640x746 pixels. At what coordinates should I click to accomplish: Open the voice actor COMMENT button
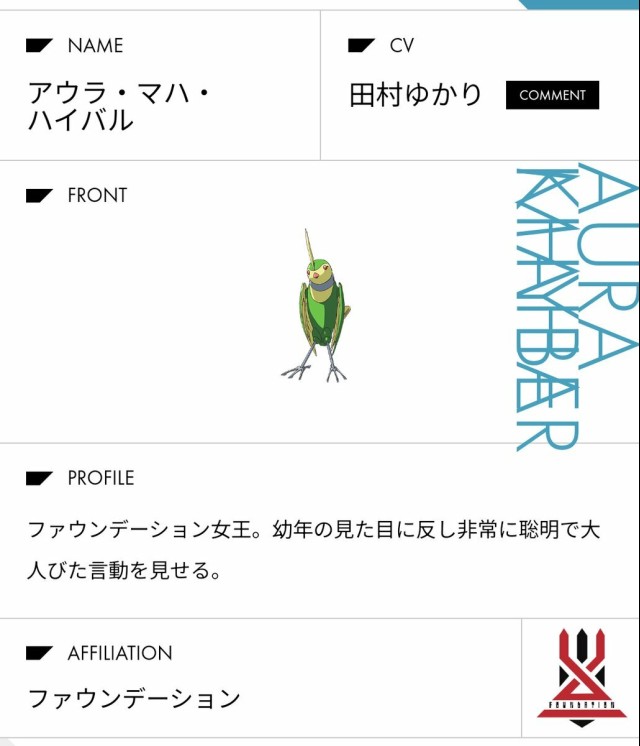click(552, 95)
